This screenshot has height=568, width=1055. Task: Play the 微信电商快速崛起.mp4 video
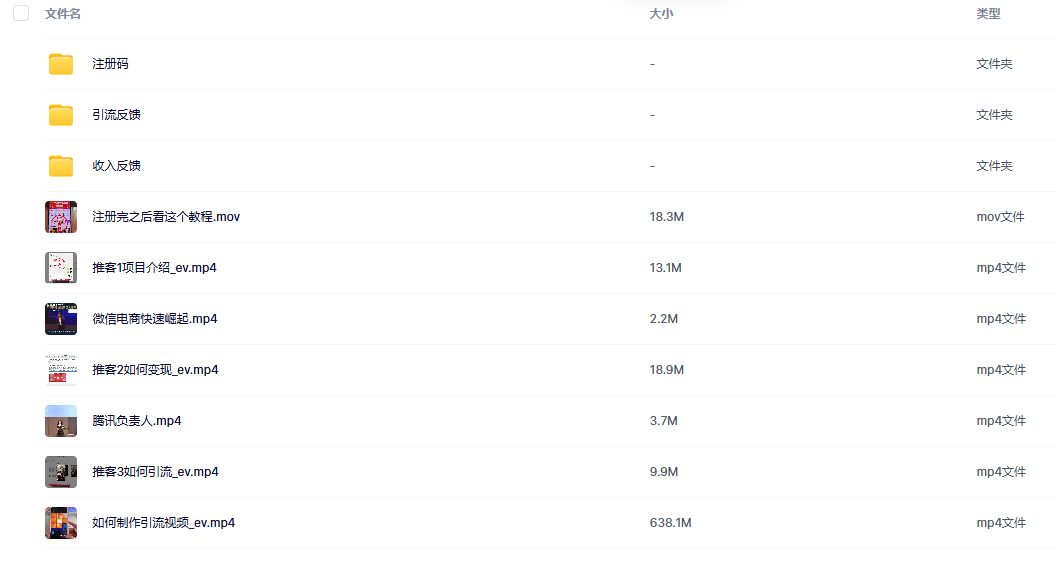point(155,319)
